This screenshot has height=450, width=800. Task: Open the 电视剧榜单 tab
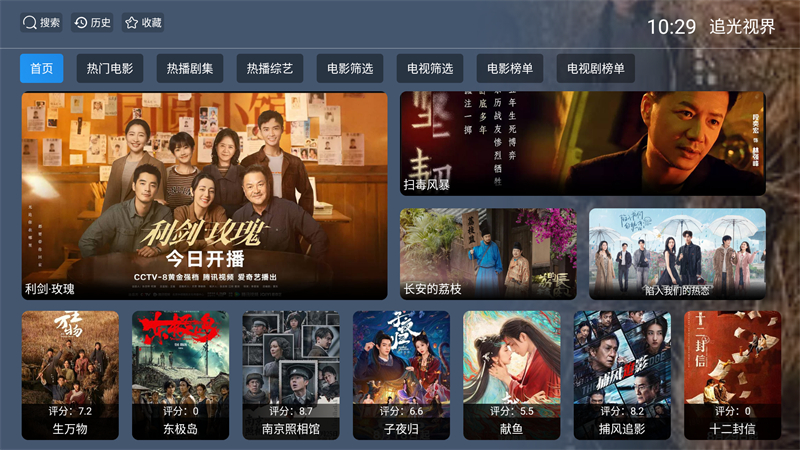pos(595,68)
